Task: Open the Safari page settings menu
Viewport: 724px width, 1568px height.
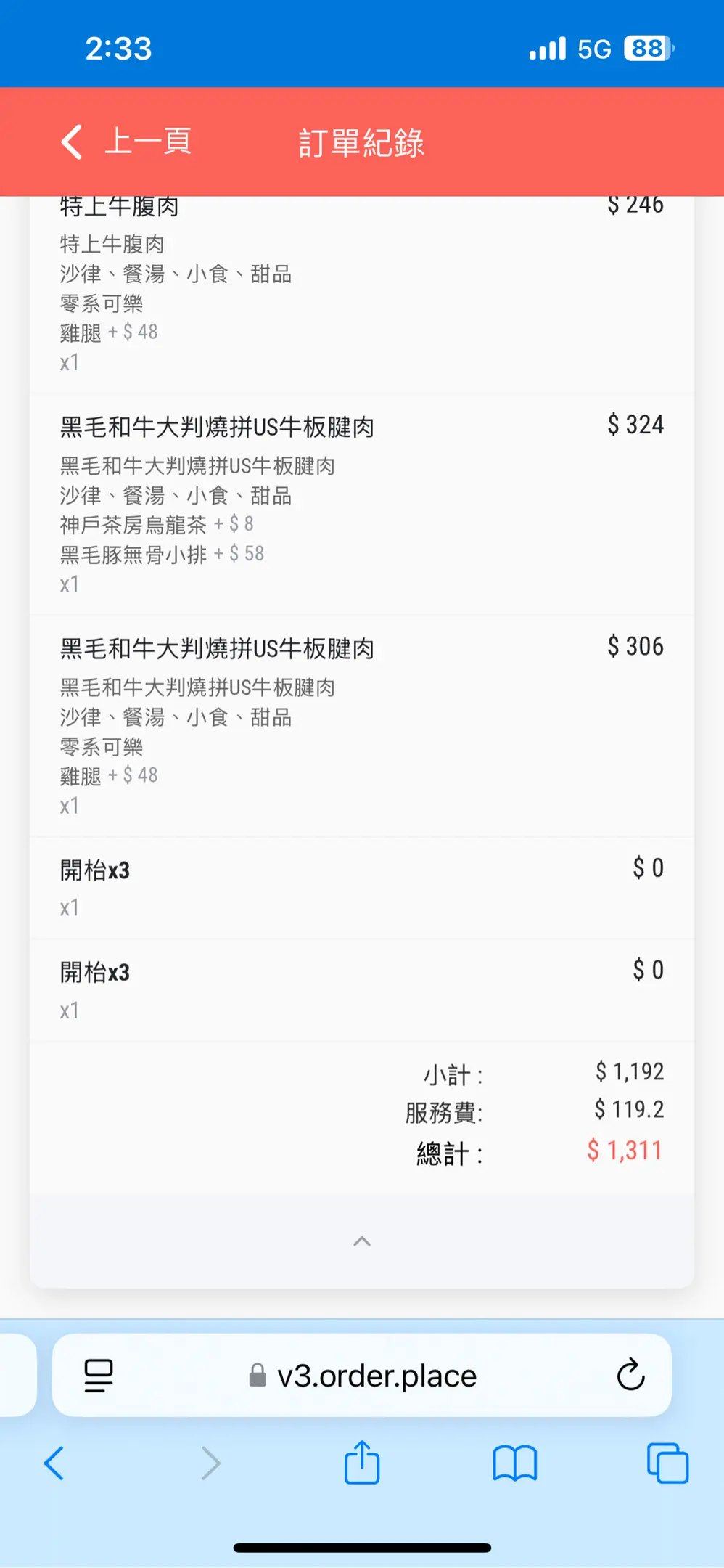Action: 99,1376
